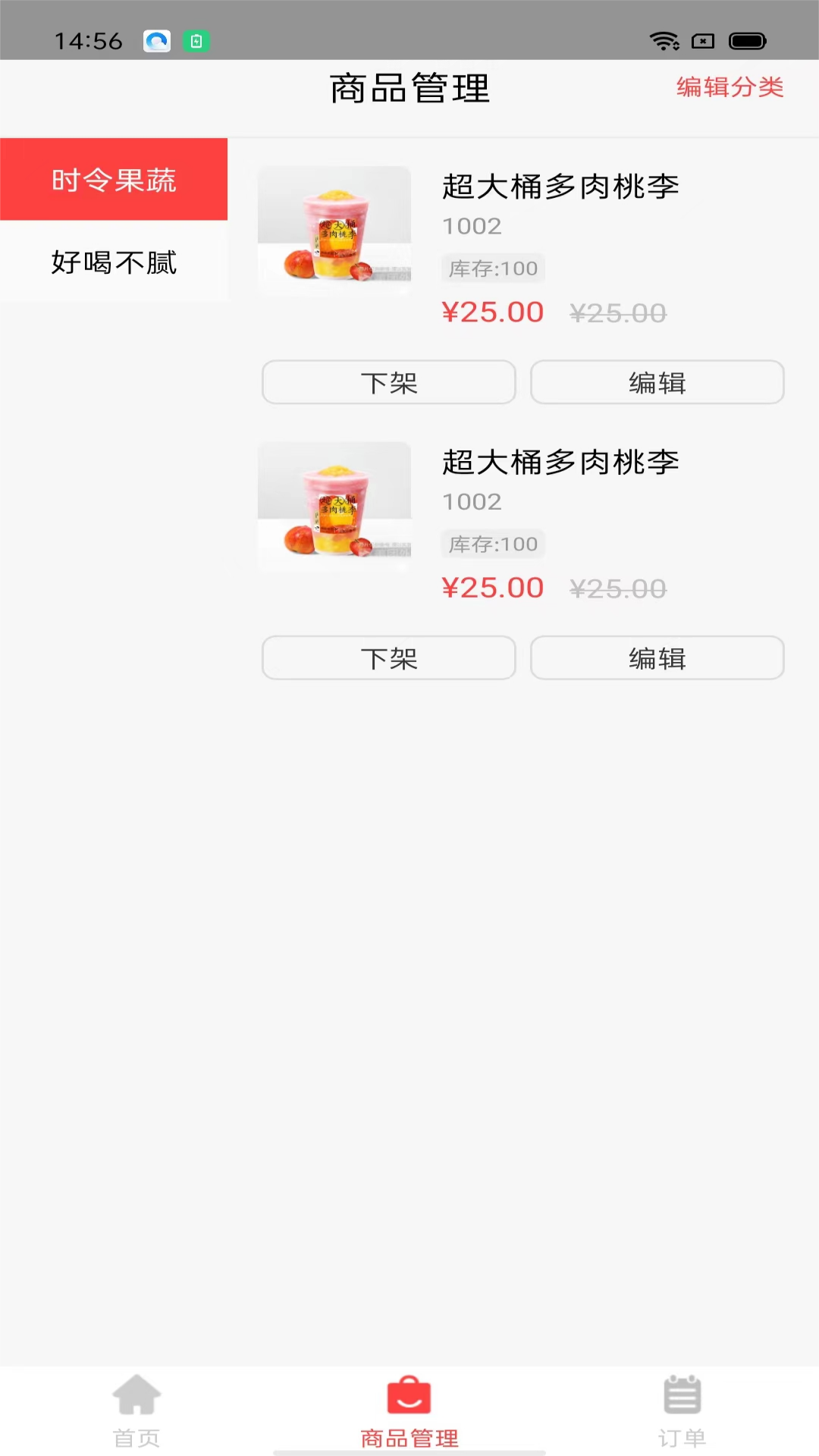The height and width of the screenshot is (1456, 819).
Task: Open the 首页 home icon
Action: point(136,1408)
